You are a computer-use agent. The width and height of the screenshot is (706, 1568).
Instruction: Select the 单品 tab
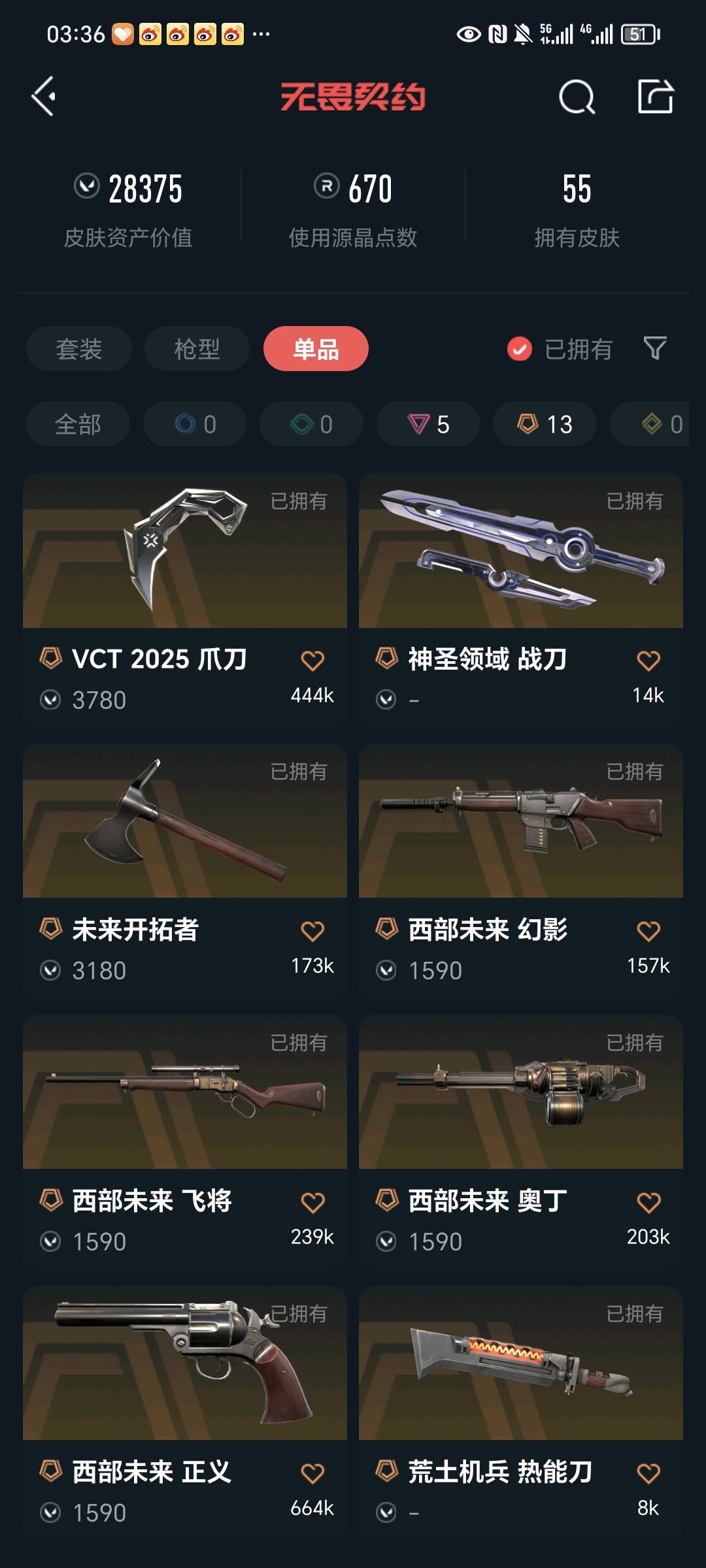tap(316, 349)
